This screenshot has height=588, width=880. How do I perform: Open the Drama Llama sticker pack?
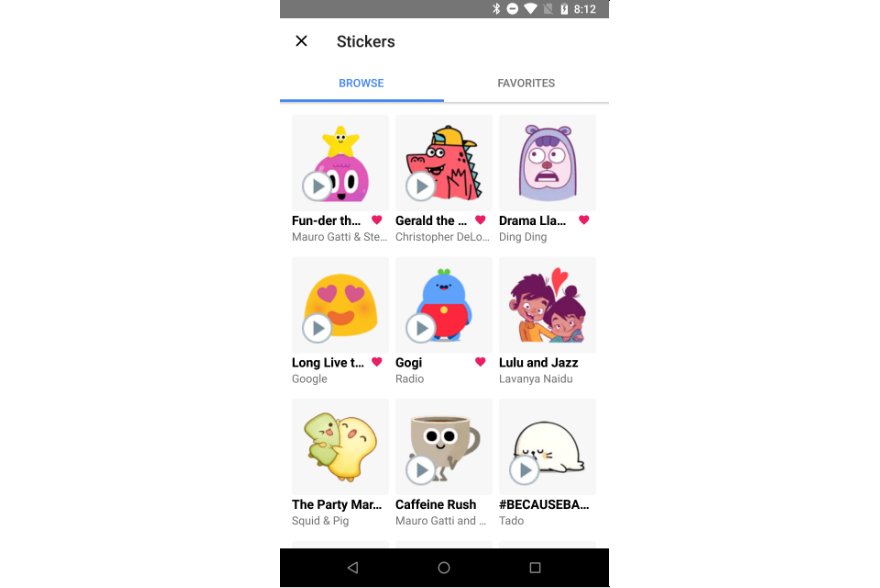pos(547,163)
